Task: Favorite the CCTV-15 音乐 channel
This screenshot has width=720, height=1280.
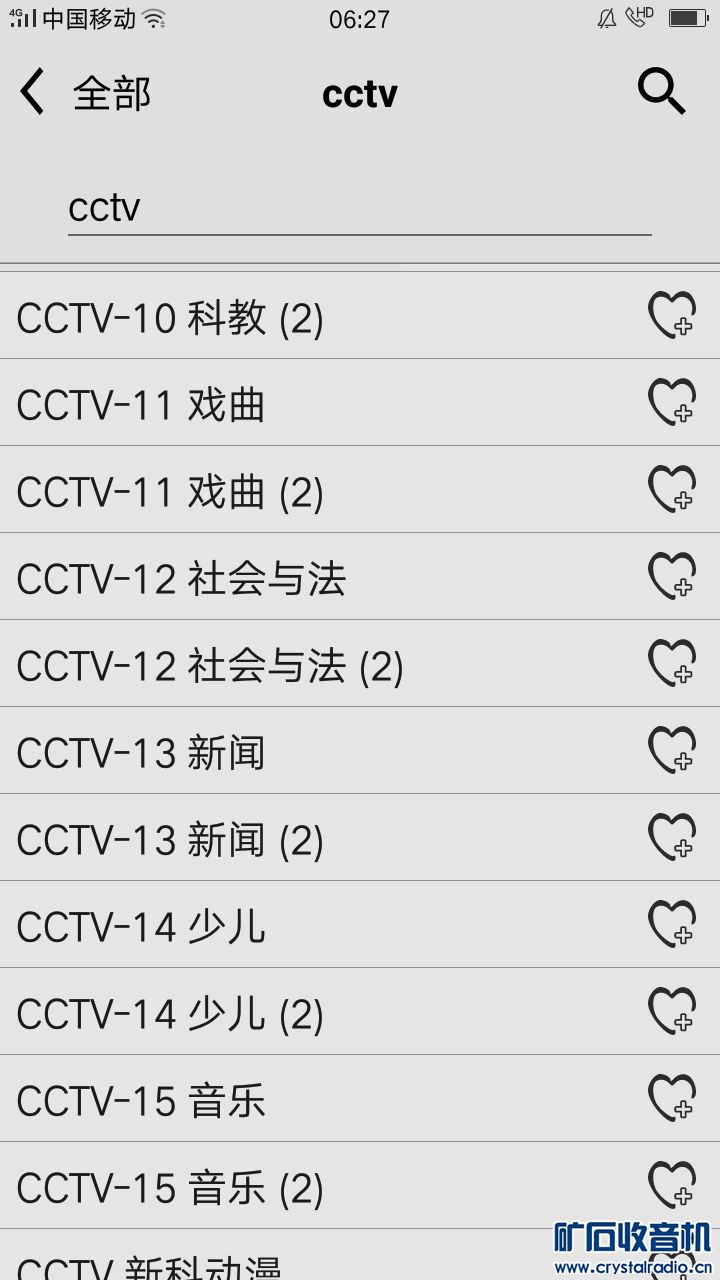Action: pos(671,1099)
